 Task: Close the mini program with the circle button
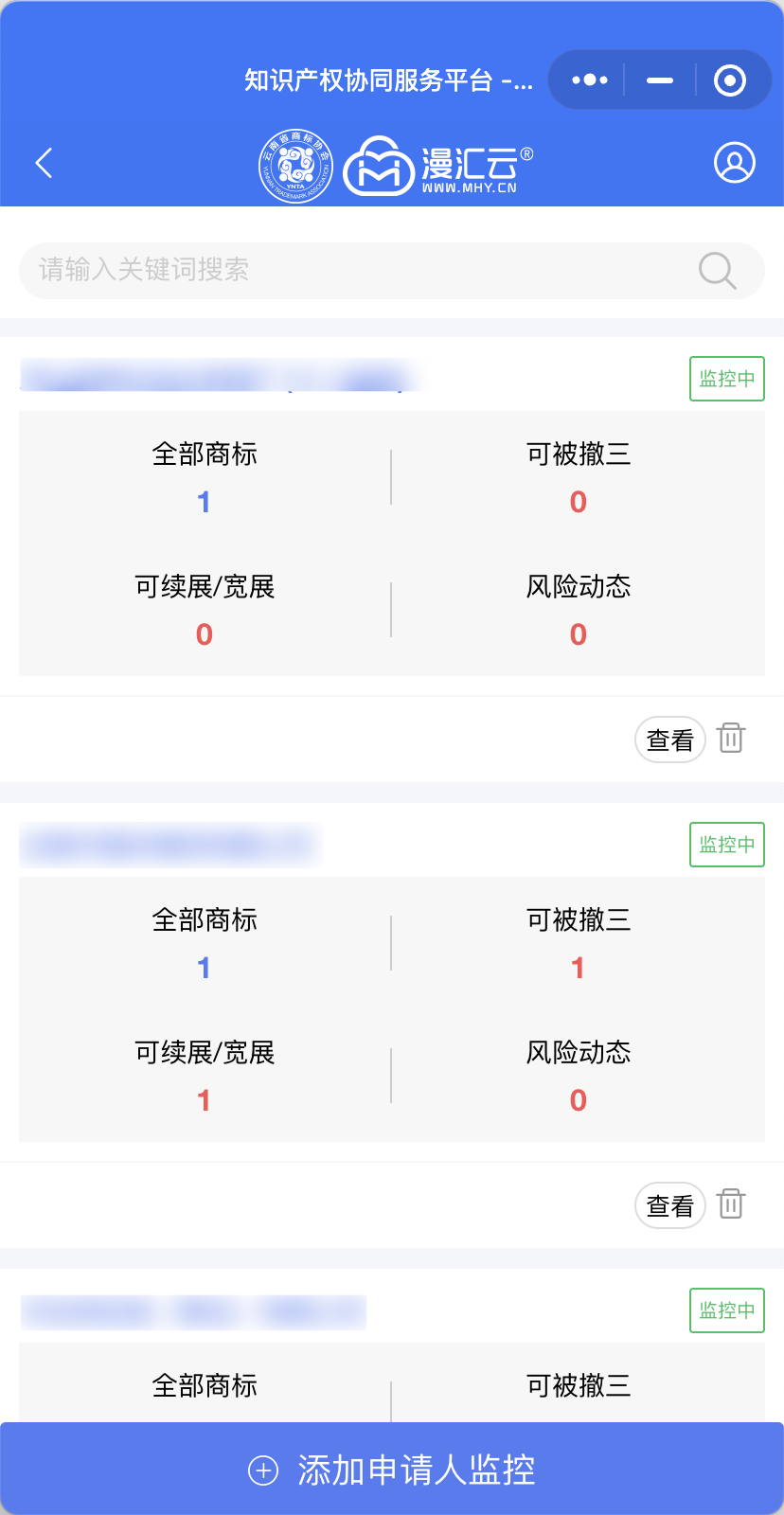(729, 80)
